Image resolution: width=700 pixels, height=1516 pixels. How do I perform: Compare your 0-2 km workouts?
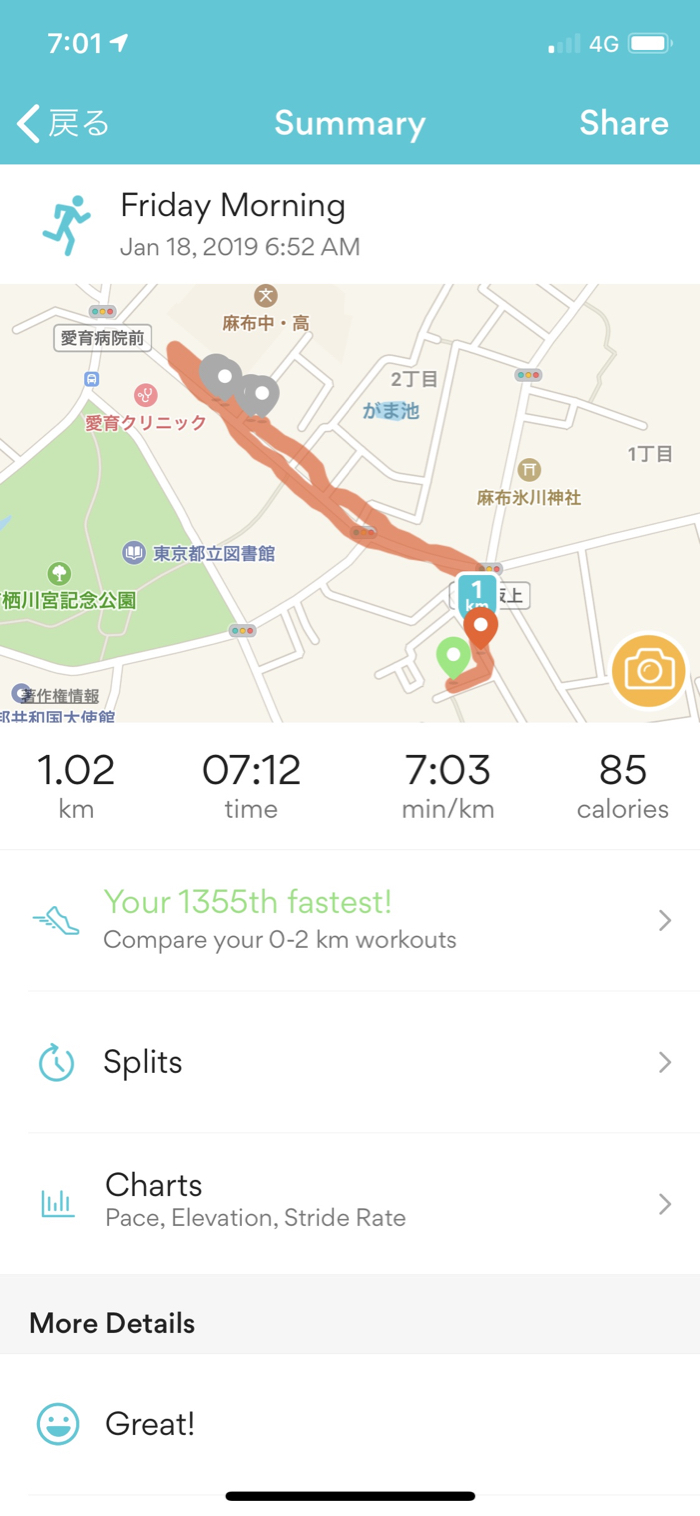[350, 920]
